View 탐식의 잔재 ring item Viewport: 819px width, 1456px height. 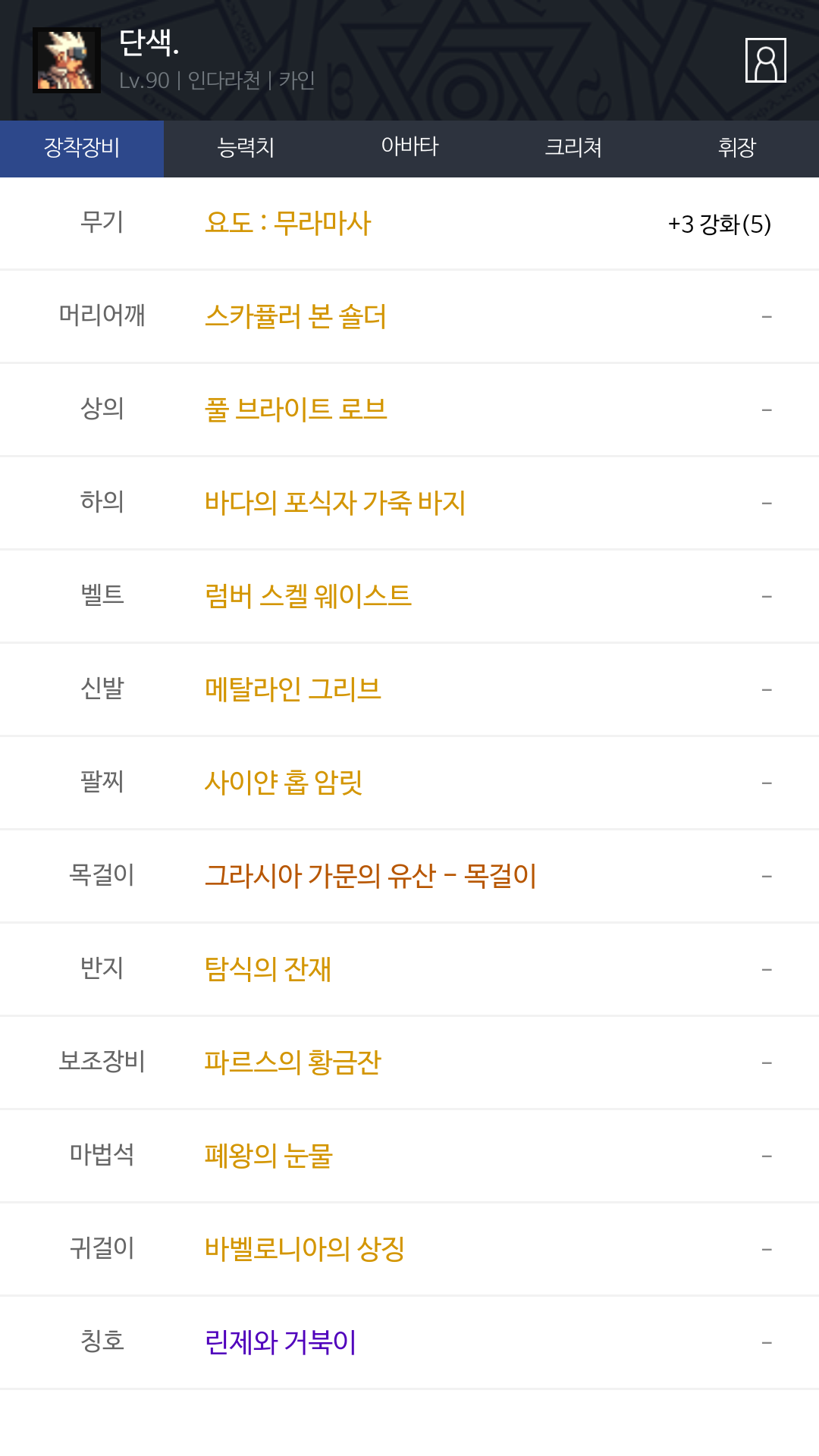268,969
